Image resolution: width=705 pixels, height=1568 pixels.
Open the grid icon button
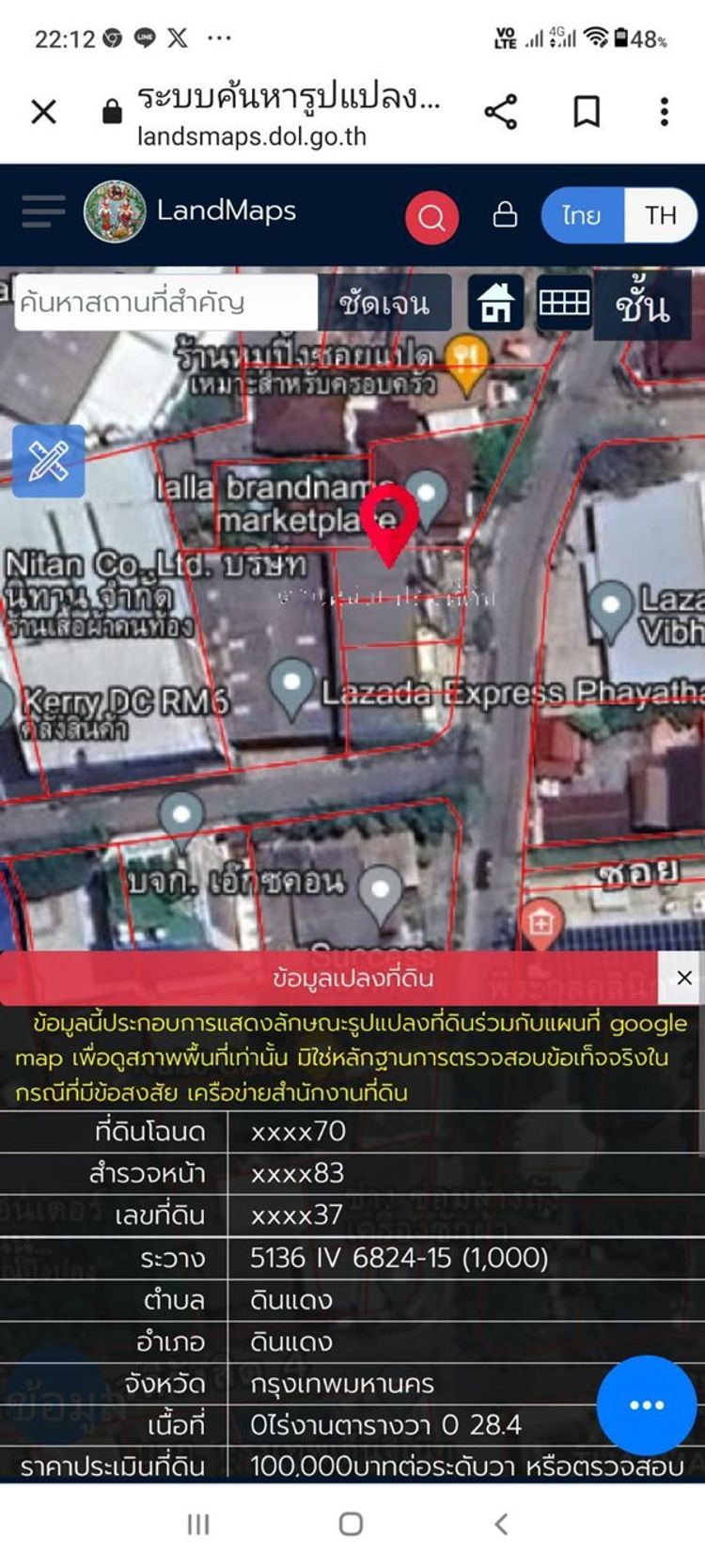click(x=564, y=303)
